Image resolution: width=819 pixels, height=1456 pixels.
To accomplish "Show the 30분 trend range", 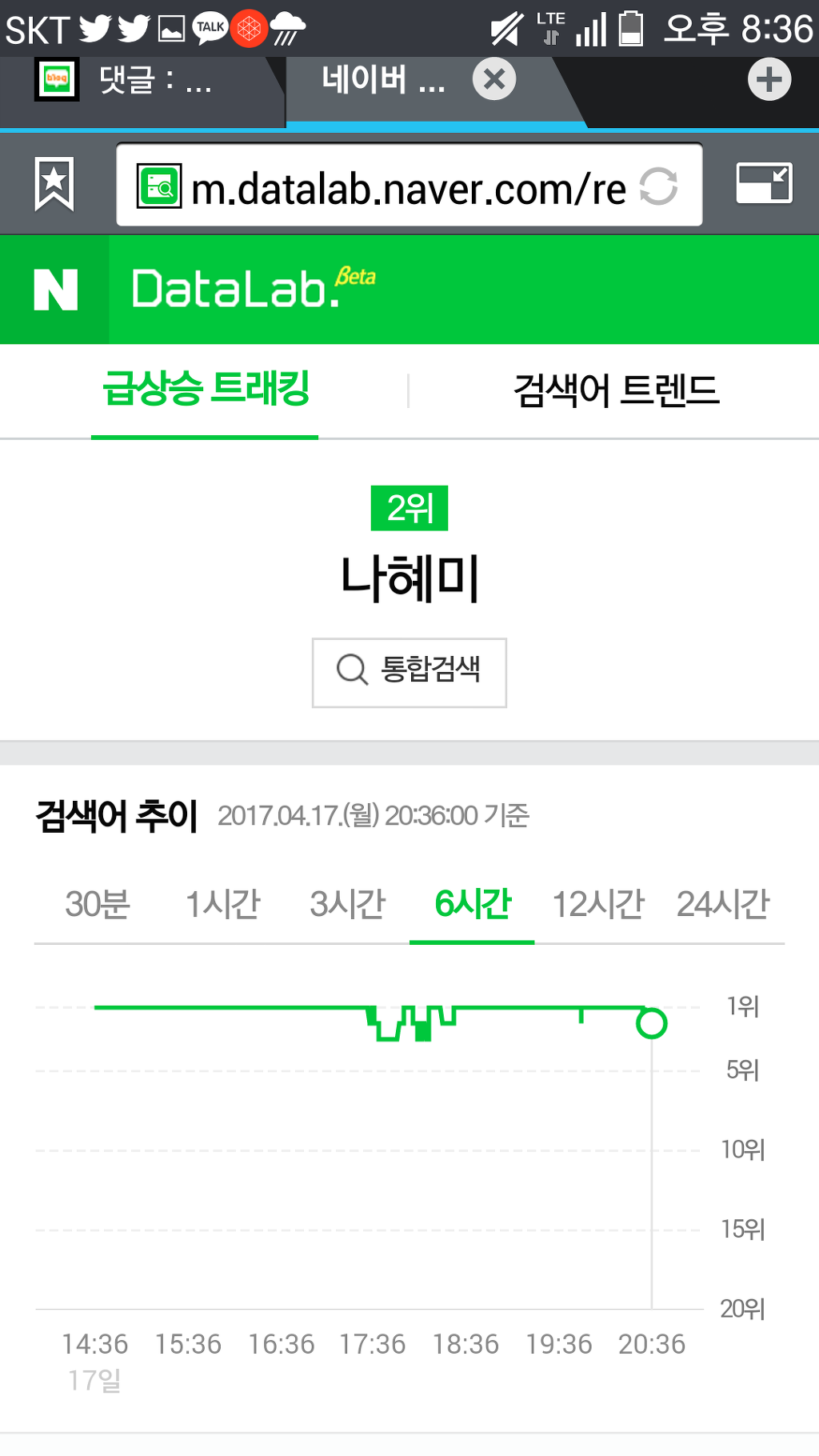I will (98, 904).
